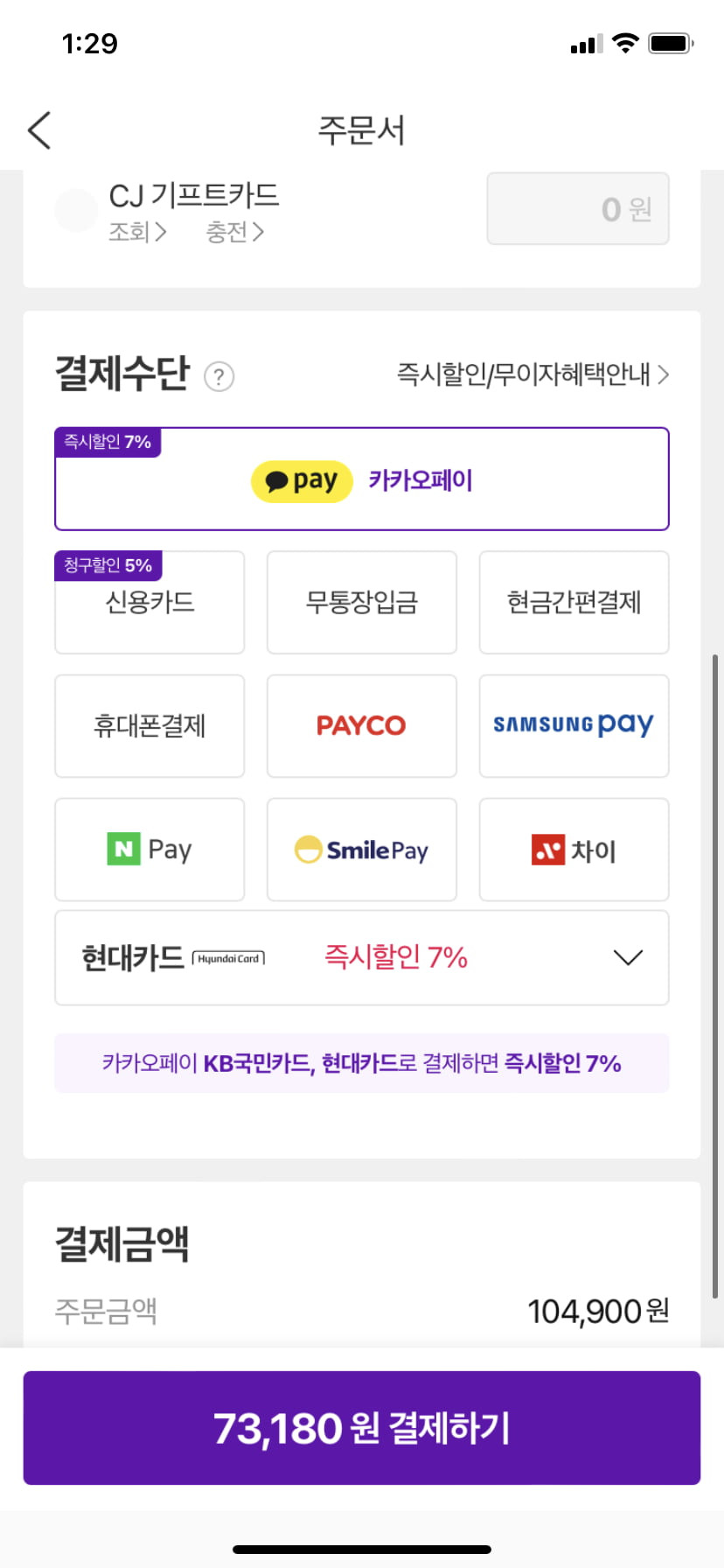
Task: Choose 신용카드 payment option
Action: pos(150,603)
